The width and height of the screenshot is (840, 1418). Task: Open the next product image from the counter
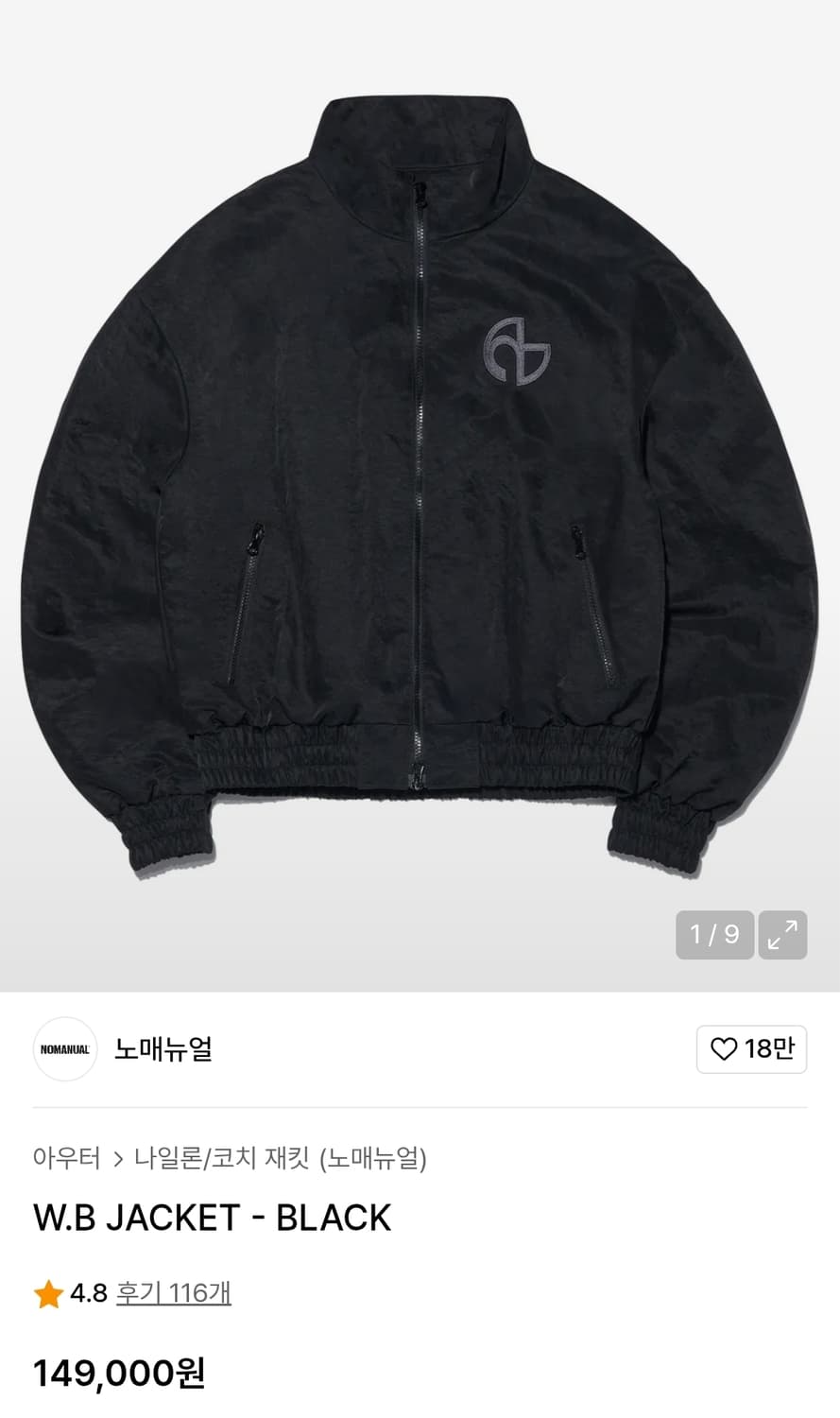point(714,934)
